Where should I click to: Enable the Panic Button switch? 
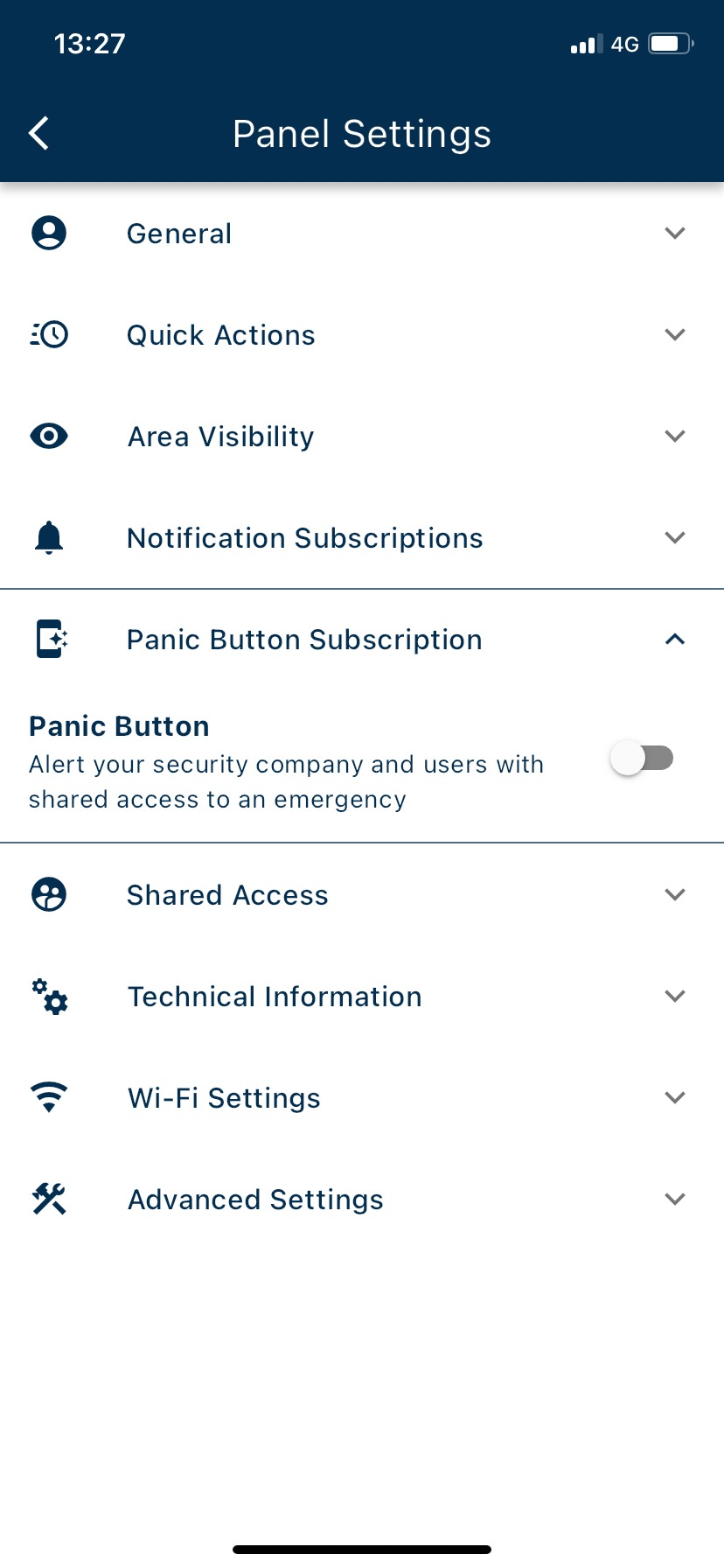(642, 759)
